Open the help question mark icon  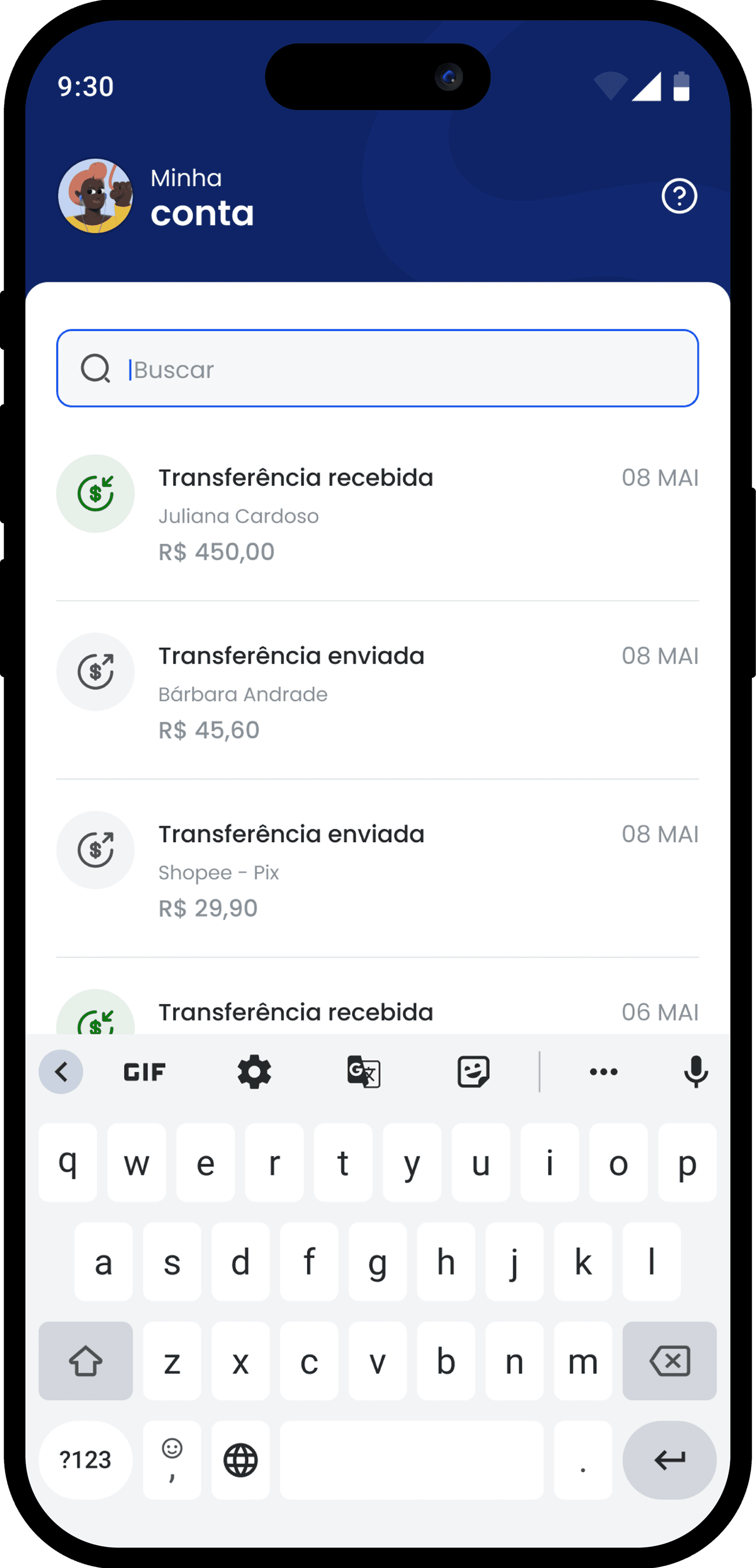coord(679,196)
